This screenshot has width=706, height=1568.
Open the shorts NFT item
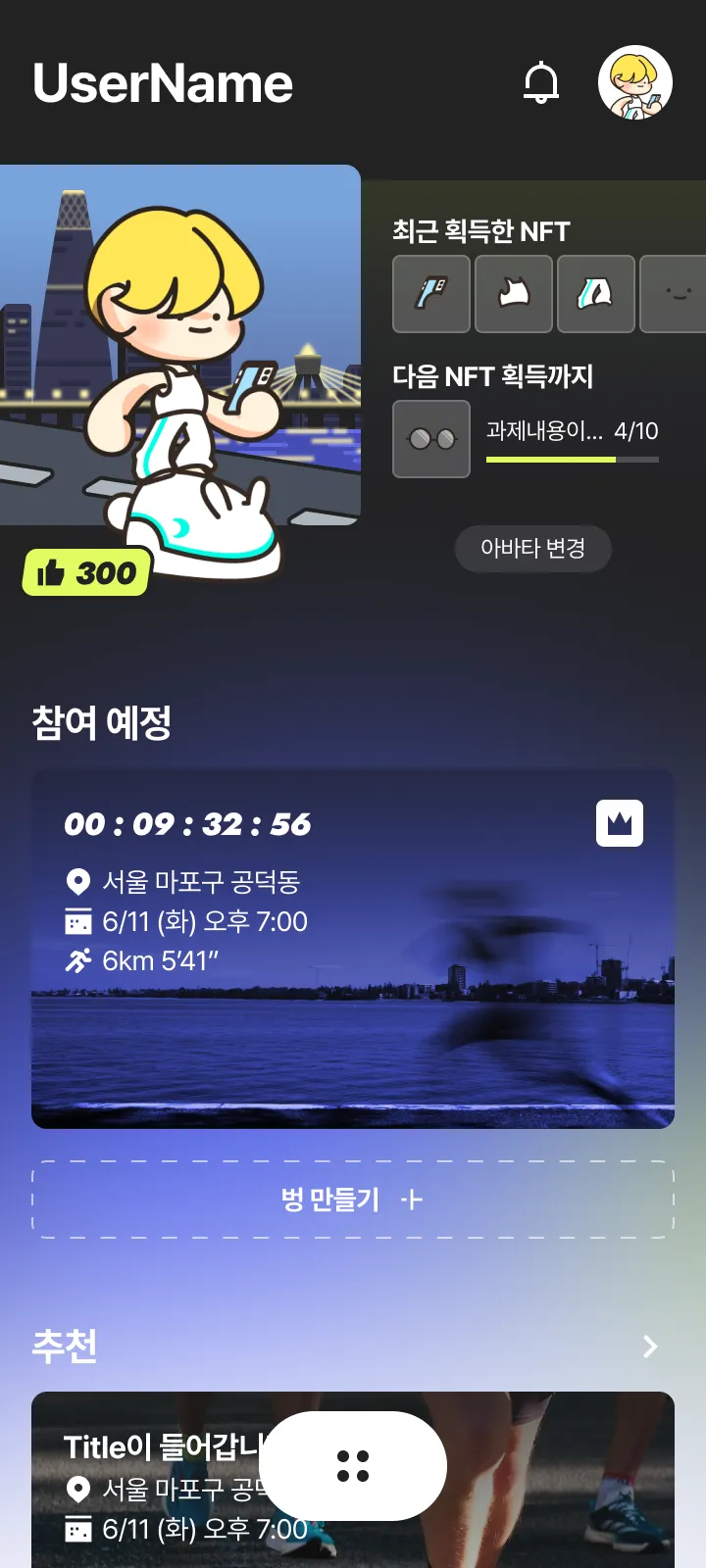click(596, 294)
